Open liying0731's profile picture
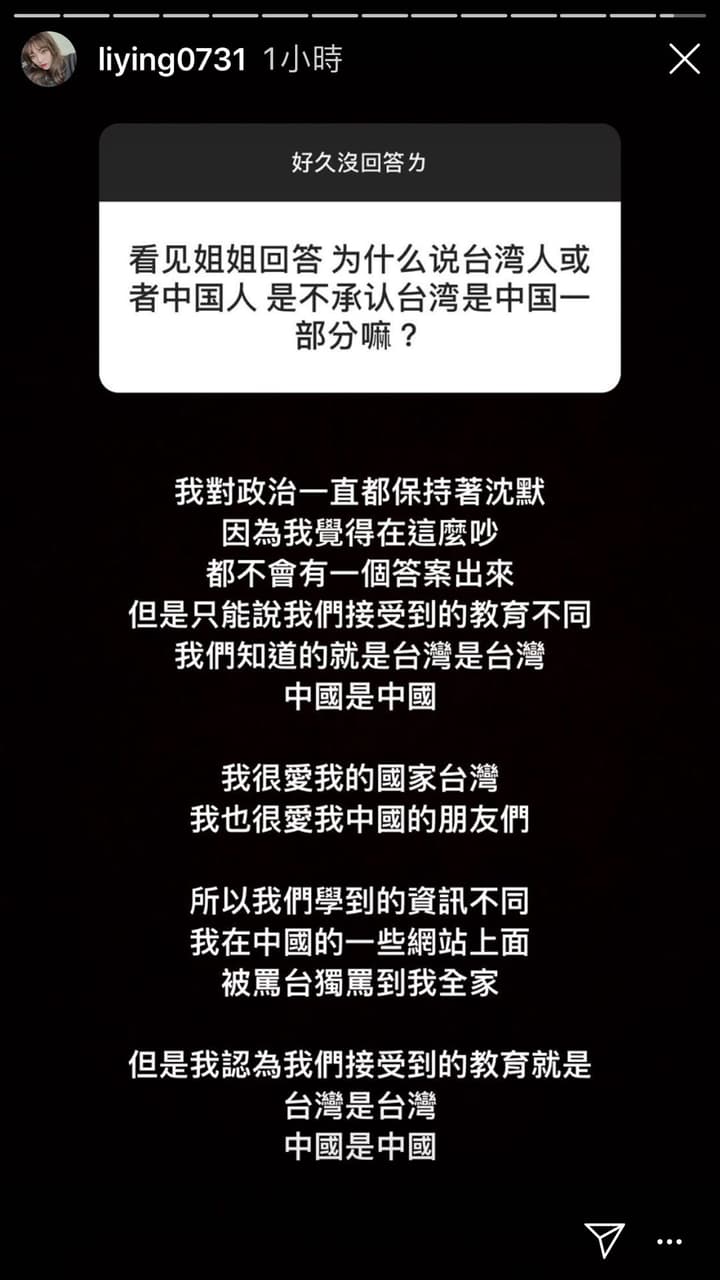 tap(48, 59)
